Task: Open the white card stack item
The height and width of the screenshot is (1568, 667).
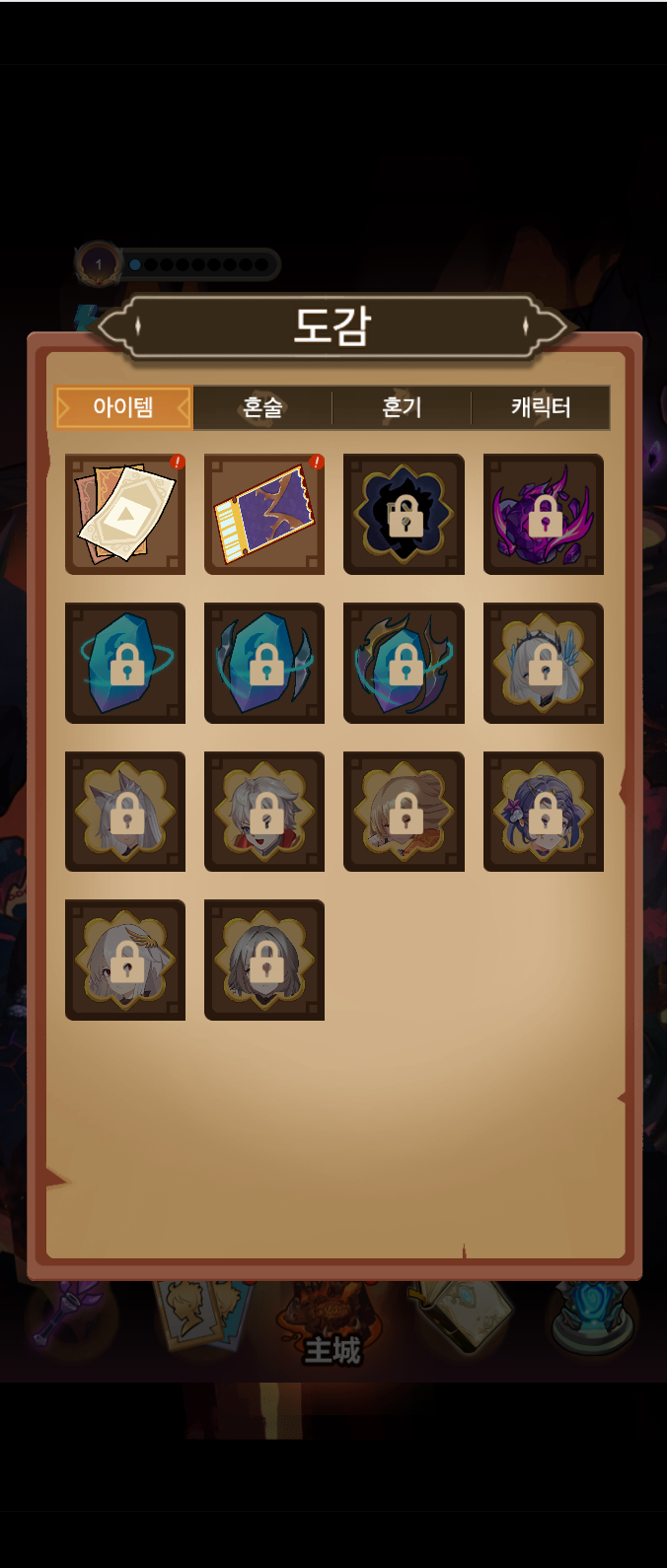Action: [125, 514]
